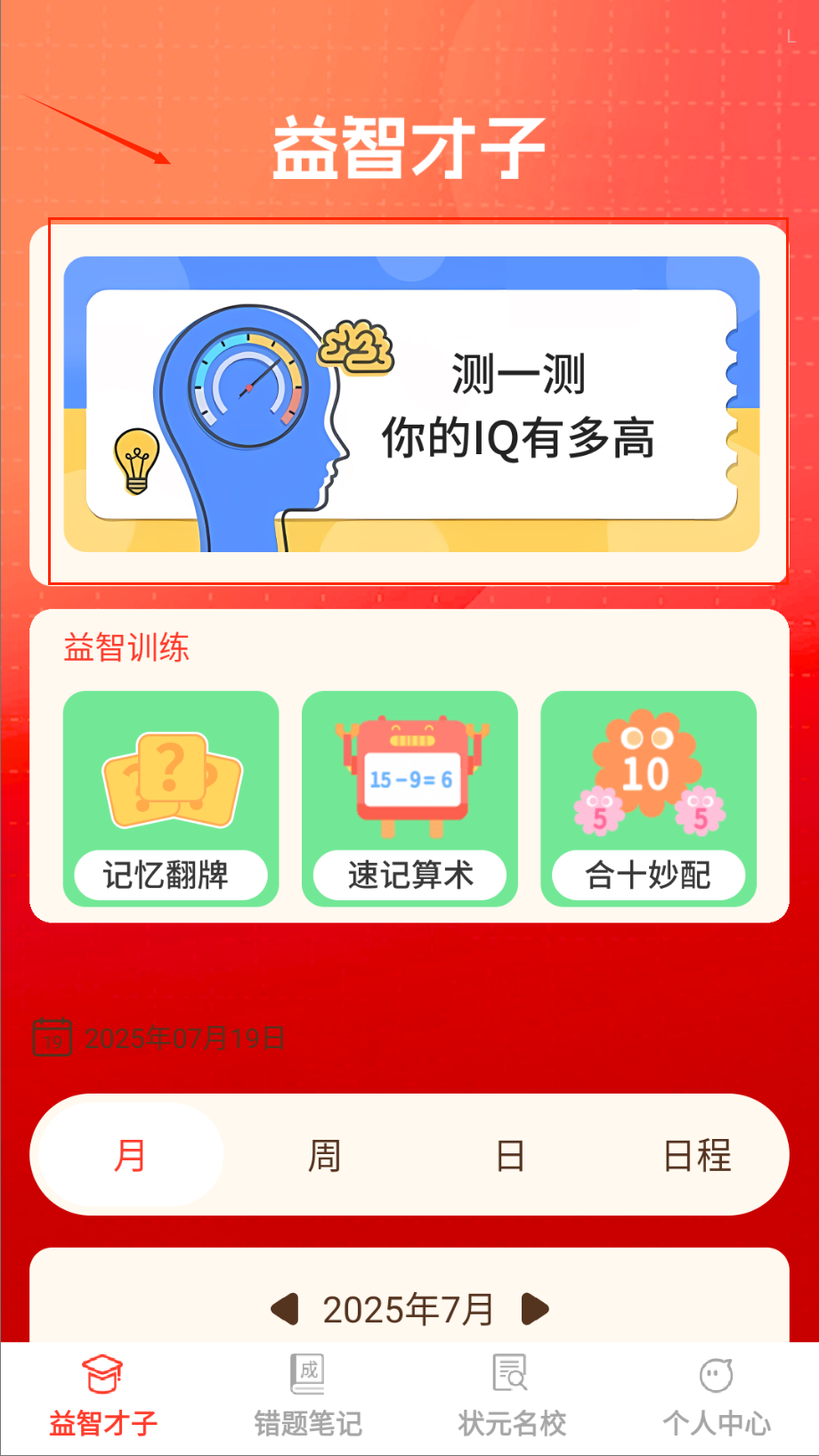Open the 测一测你的IQ有多高 banner

click(411, 404)
